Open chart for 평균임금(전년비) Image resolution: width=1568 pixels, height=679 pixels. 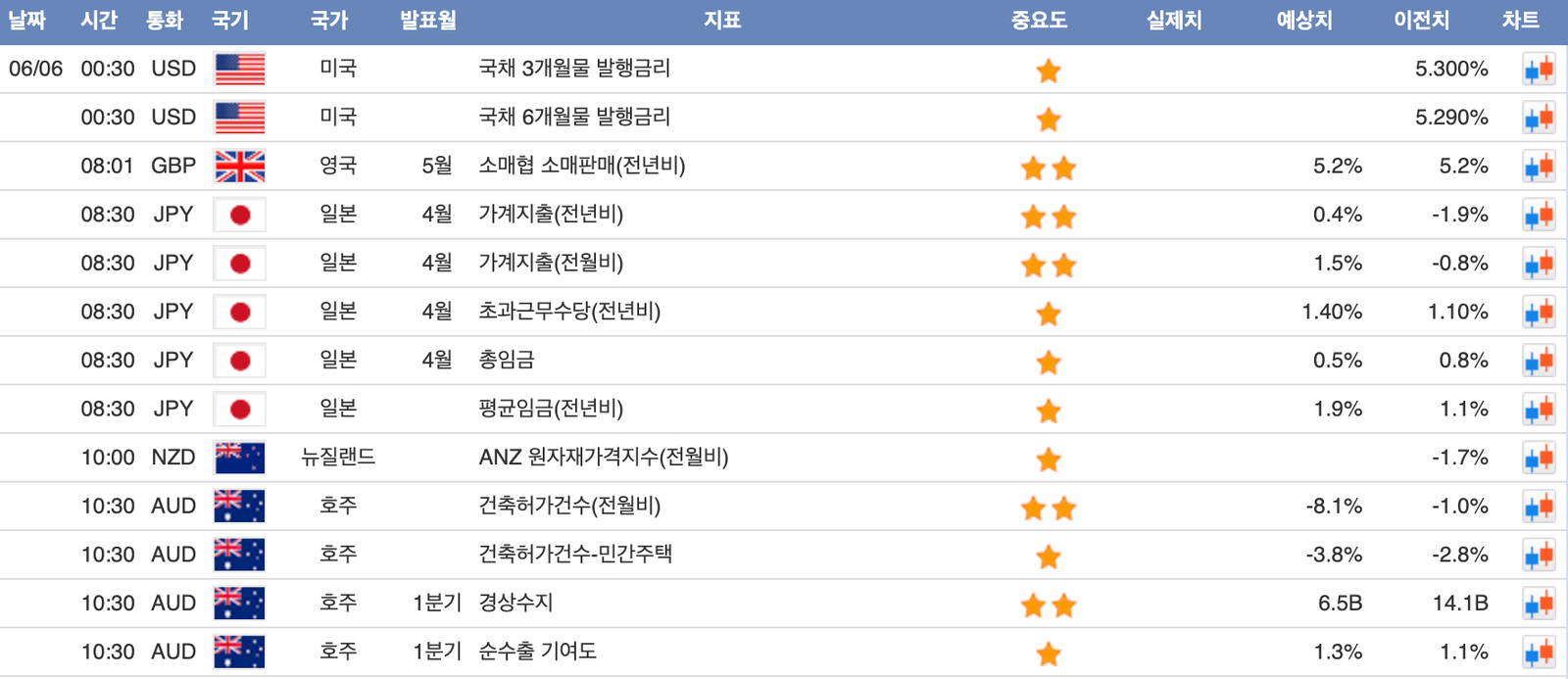(x=1539, y=410)
